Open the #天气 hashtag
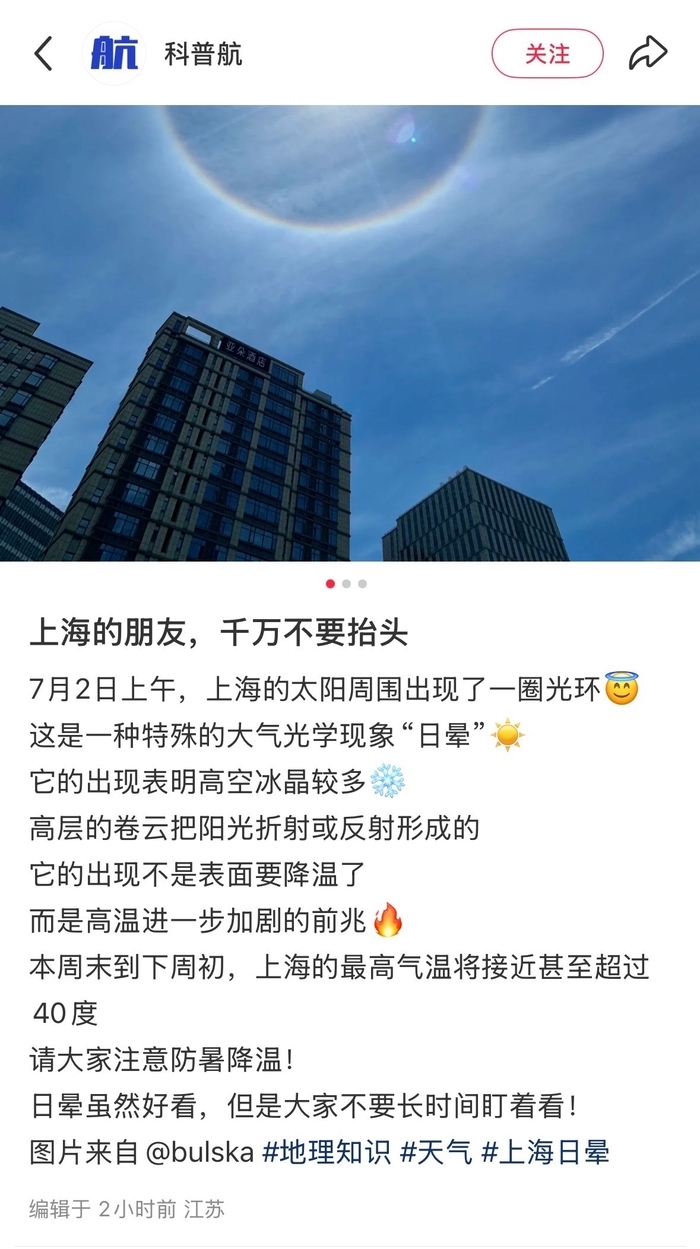The width and height of the screenshot is (700, 1249). pos(435,1153)
